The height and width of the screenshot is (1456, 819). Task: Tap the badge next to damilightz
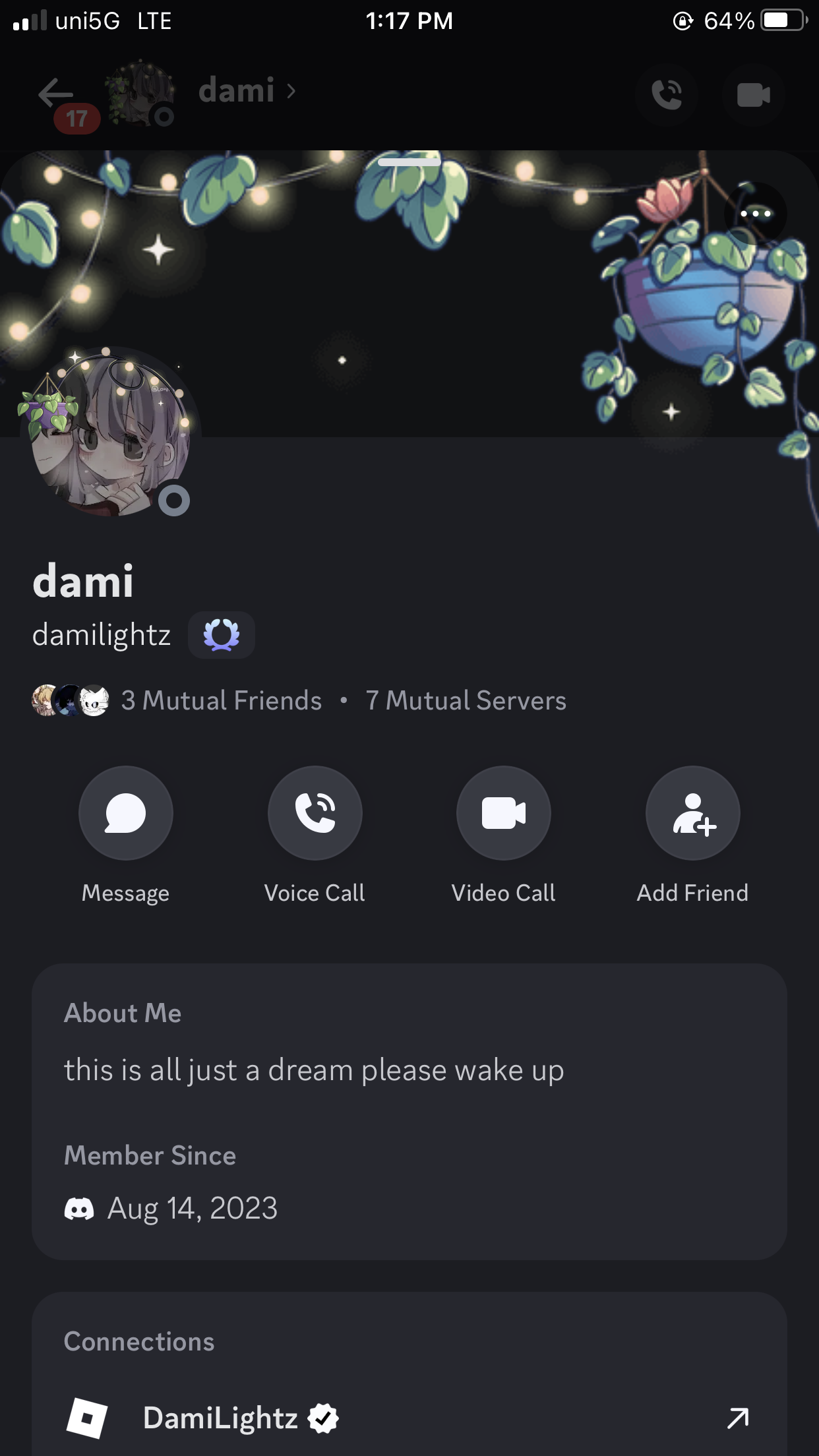coord(222,635)
